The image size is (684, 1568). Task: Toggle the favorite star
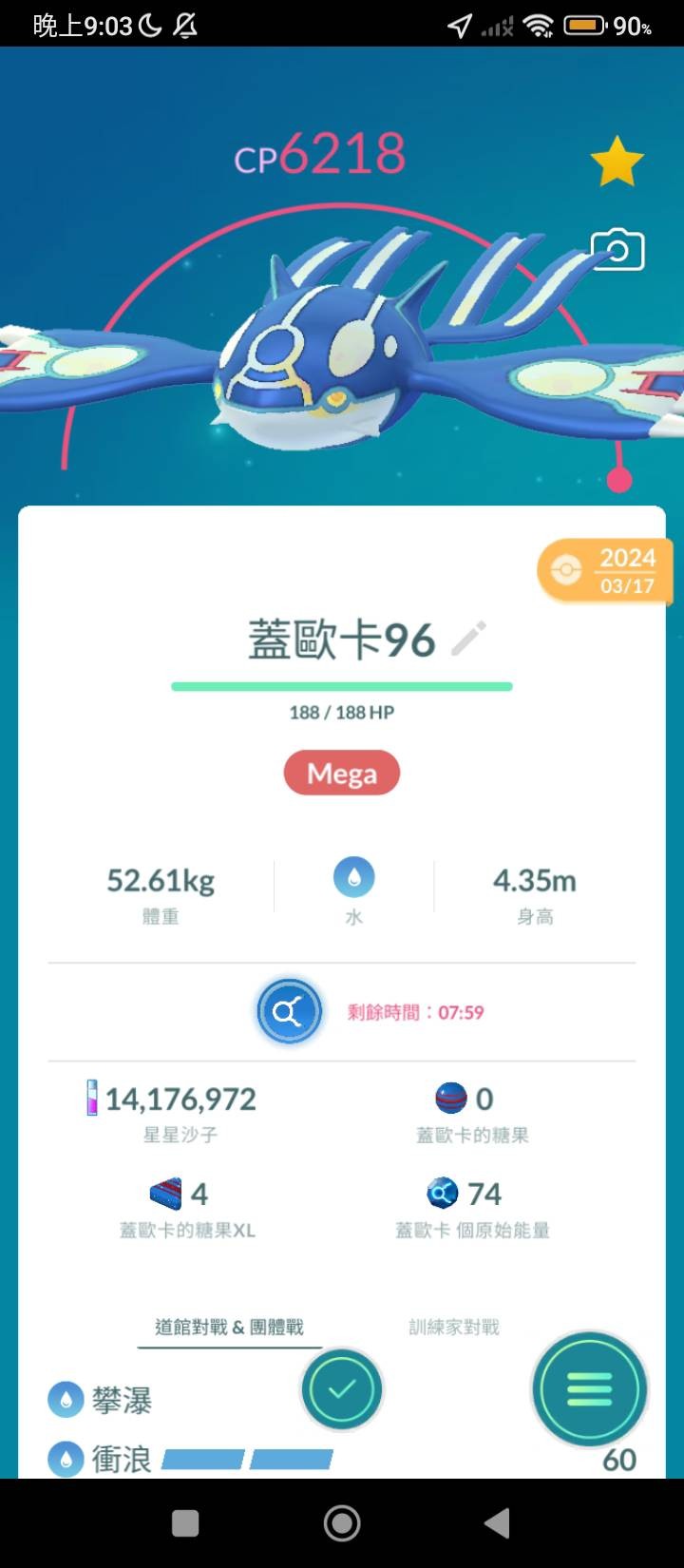pos(617,162)
